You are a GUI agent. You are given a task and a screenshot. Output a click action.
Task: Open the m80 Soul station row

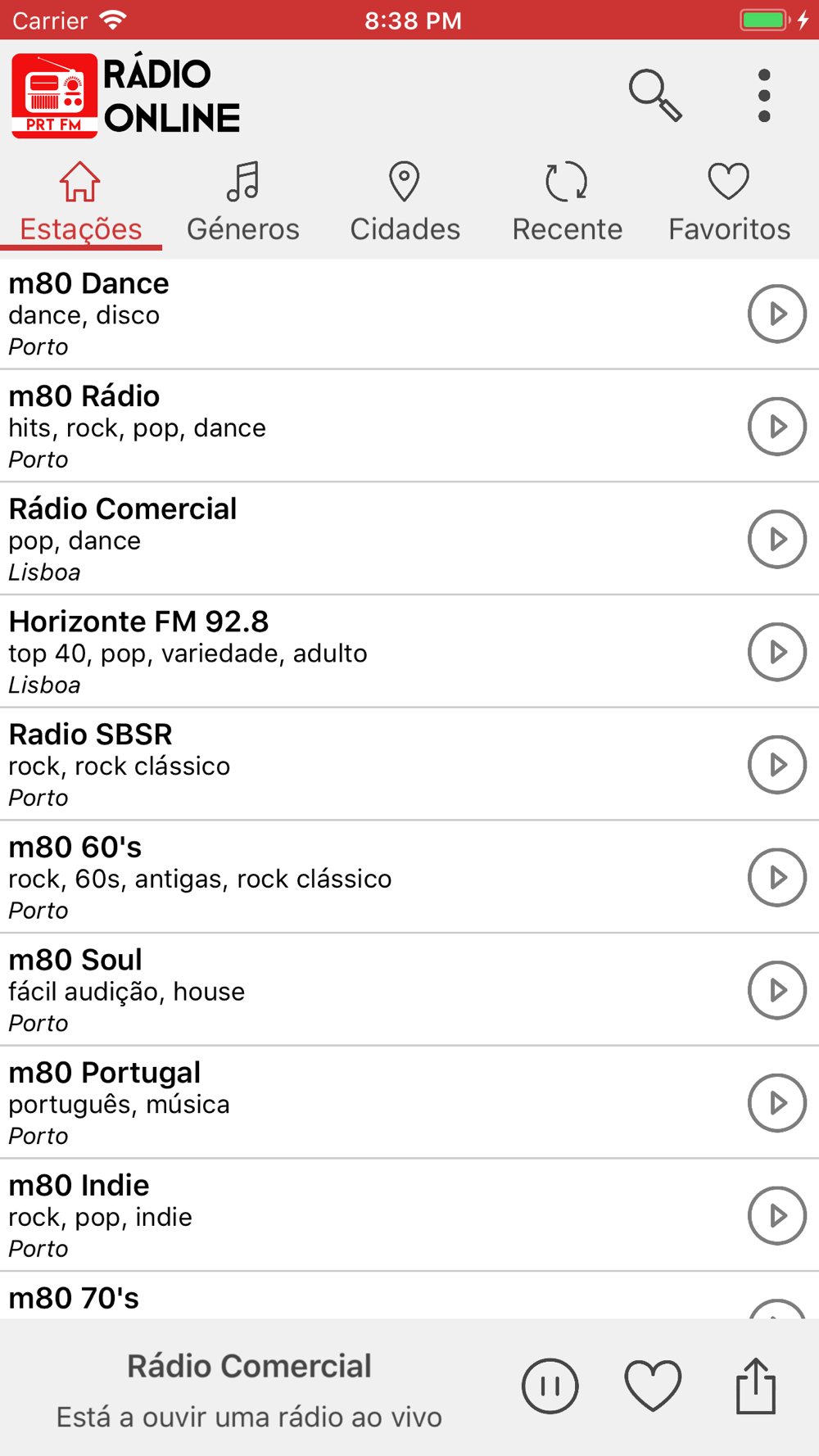tap(409, 990)
